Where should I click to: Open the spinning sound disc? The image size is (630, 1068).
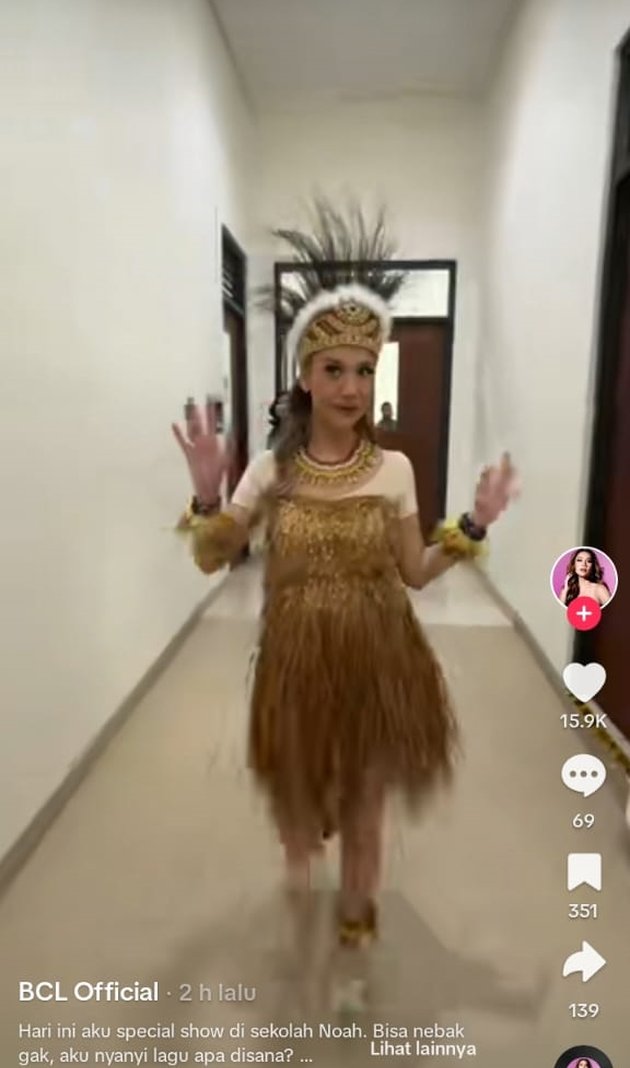pos(584,1058)
